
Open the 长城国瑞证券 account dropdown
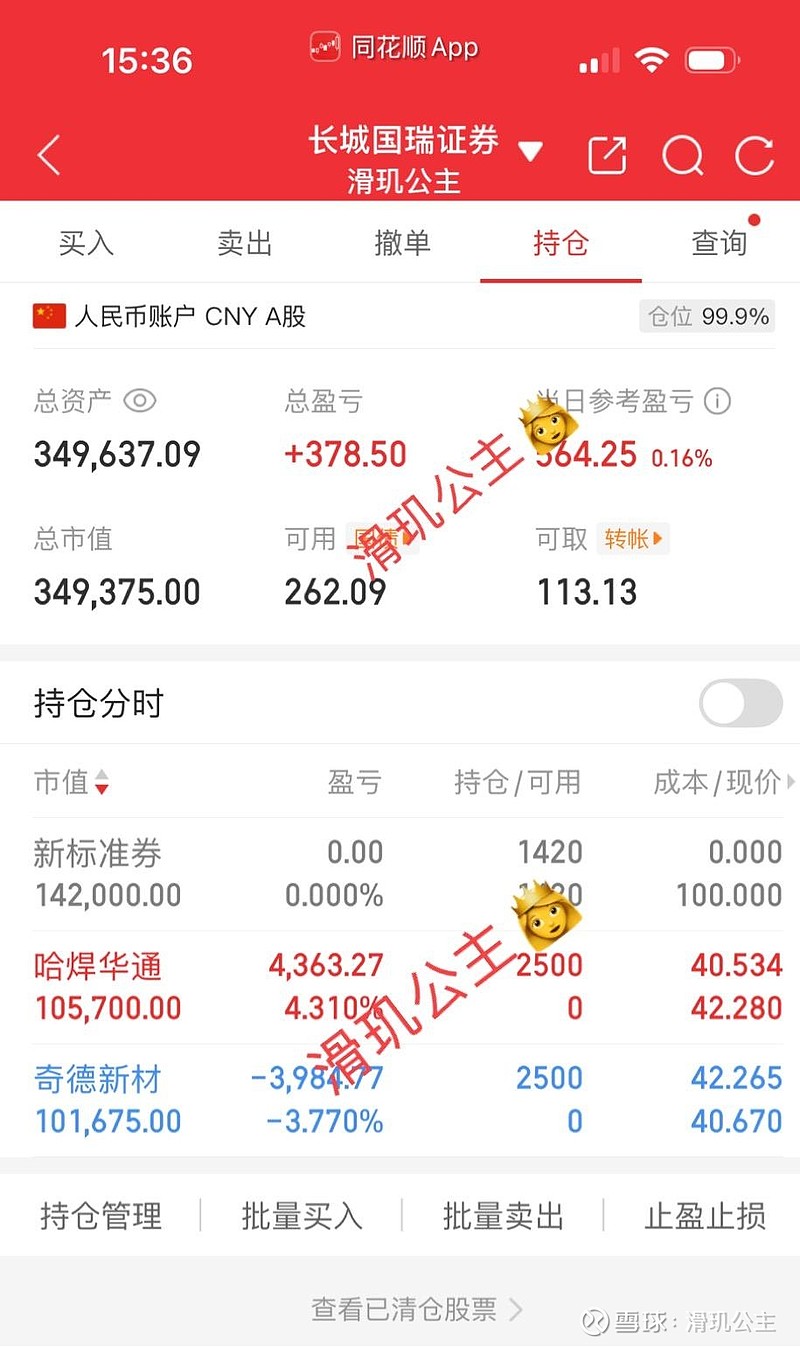[x=529, y=153]
